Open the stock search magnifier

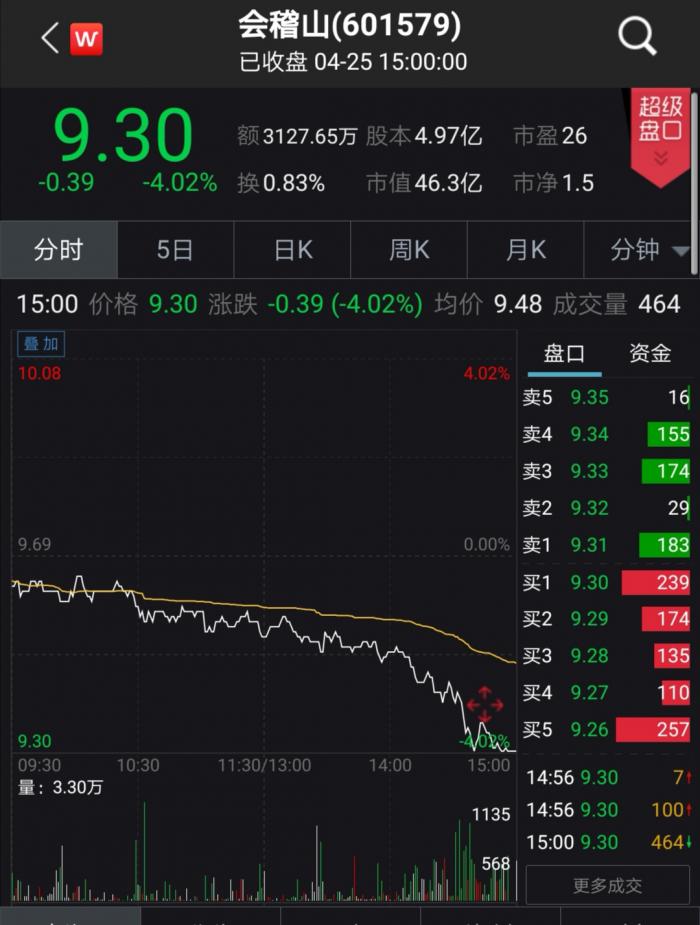[x=637, y=38]
